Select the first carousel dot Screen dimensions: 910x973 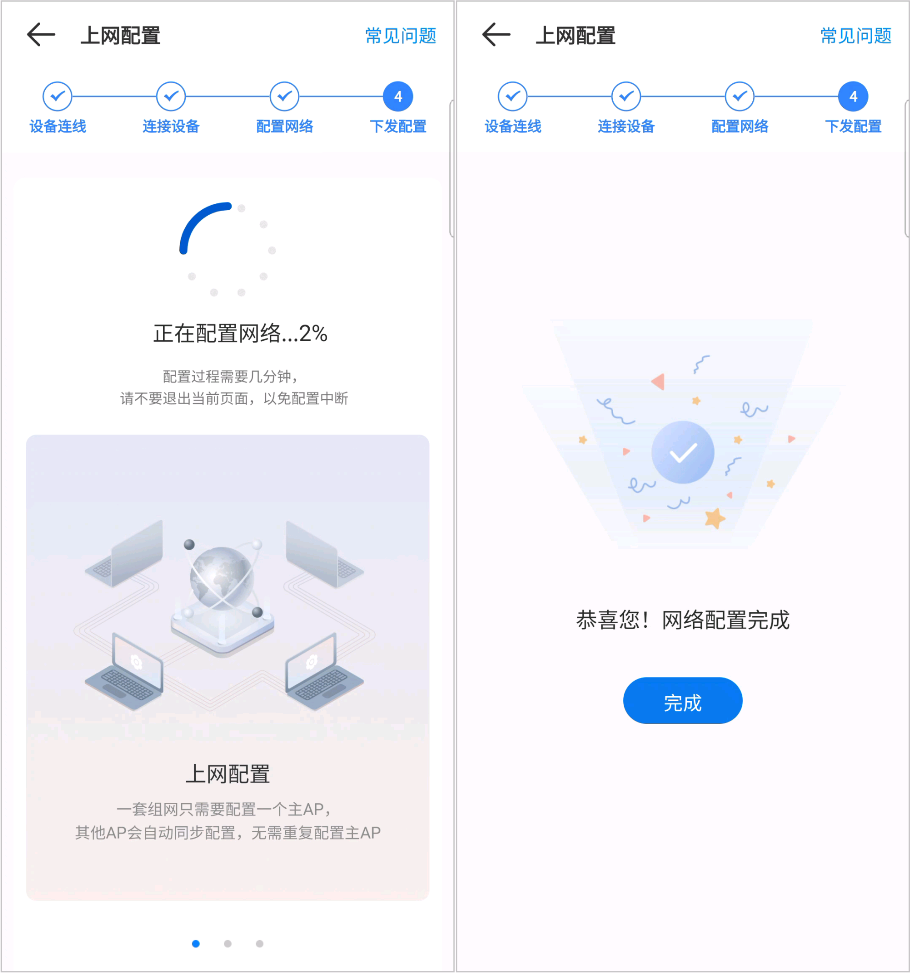point(195,943)
